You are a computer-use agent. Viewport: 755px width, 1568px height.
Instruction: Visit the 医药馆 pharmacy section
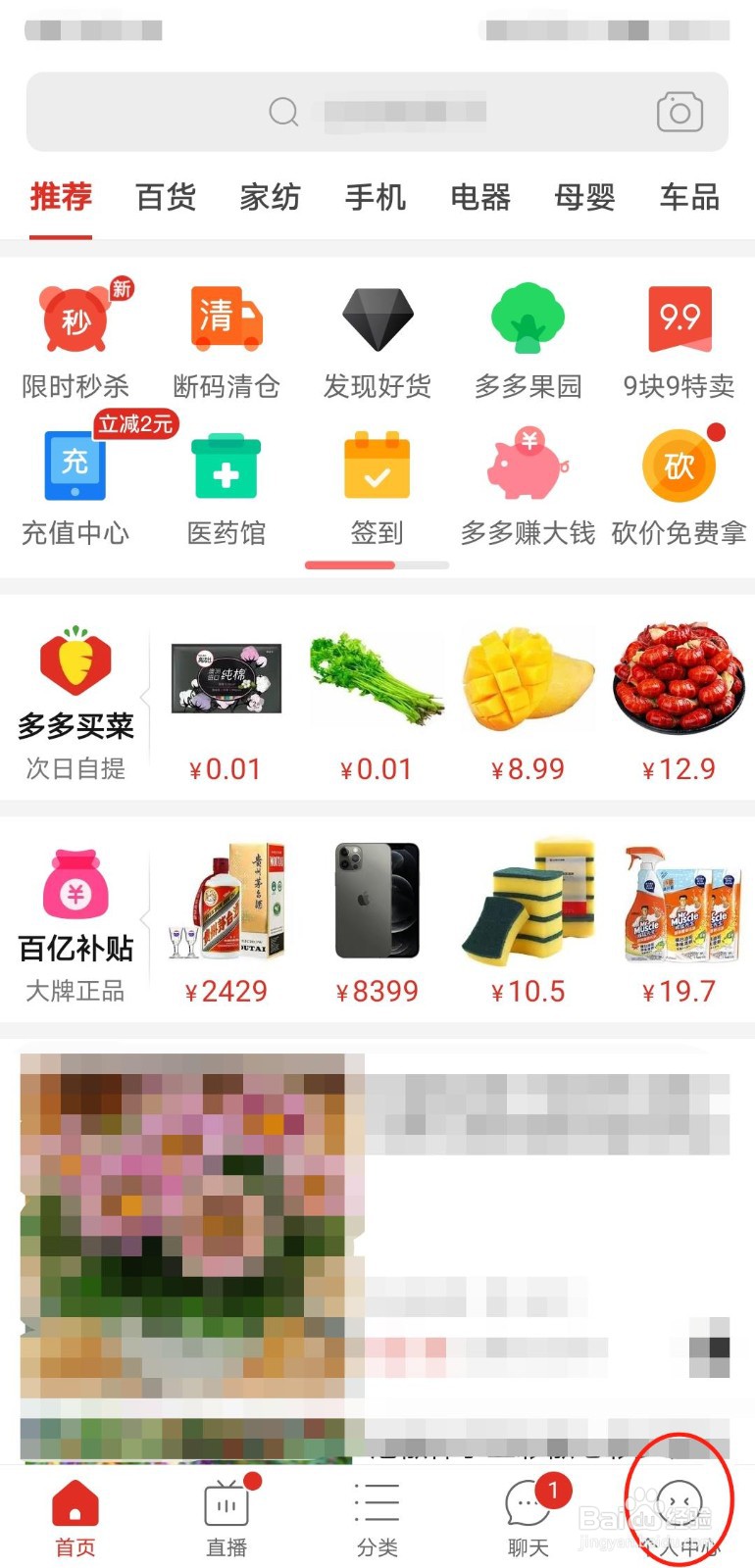pyautogui.click(x=226, y=468)
